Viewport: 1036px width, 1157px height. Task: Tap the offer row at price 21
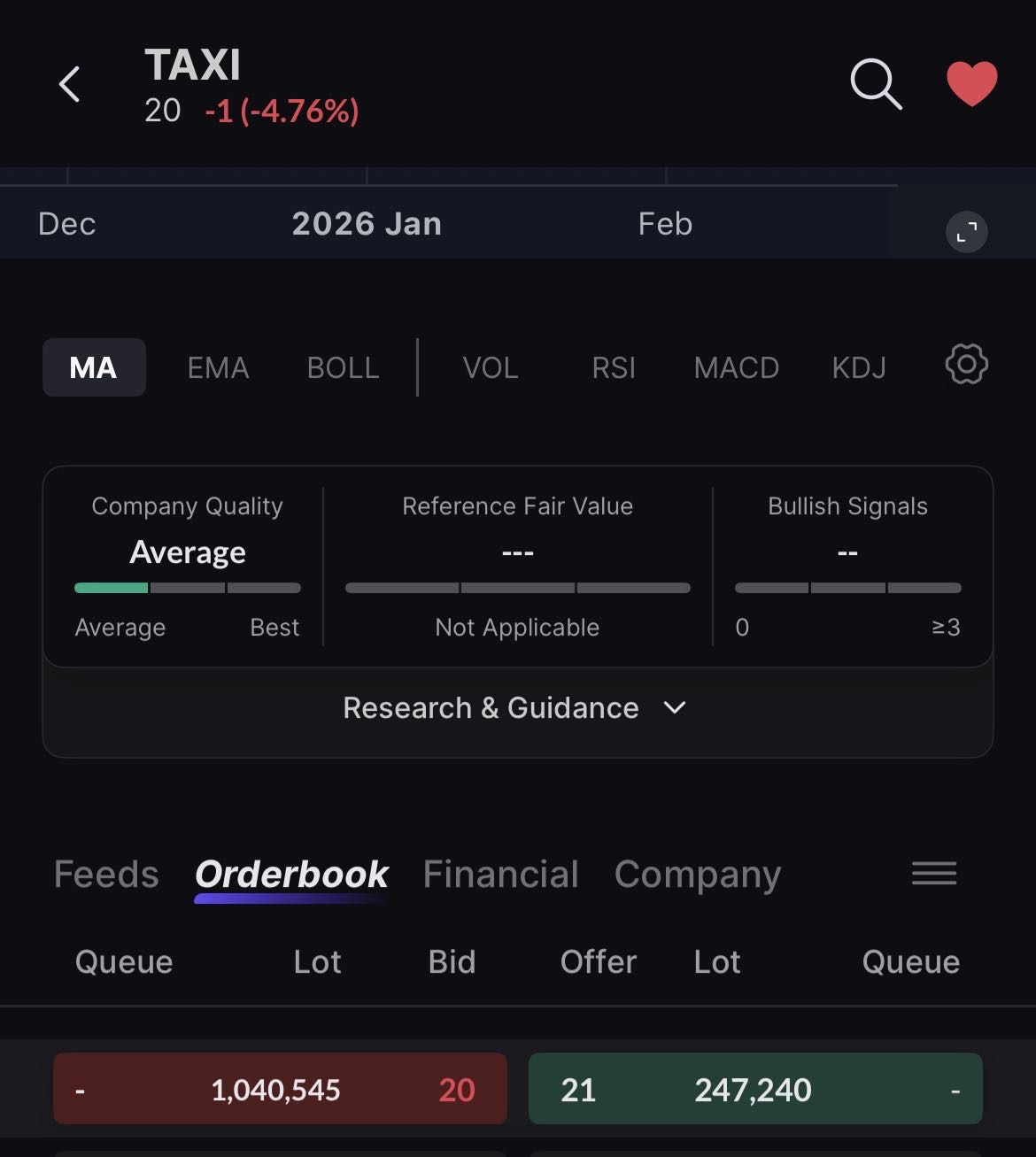(x=754, y=1089)
